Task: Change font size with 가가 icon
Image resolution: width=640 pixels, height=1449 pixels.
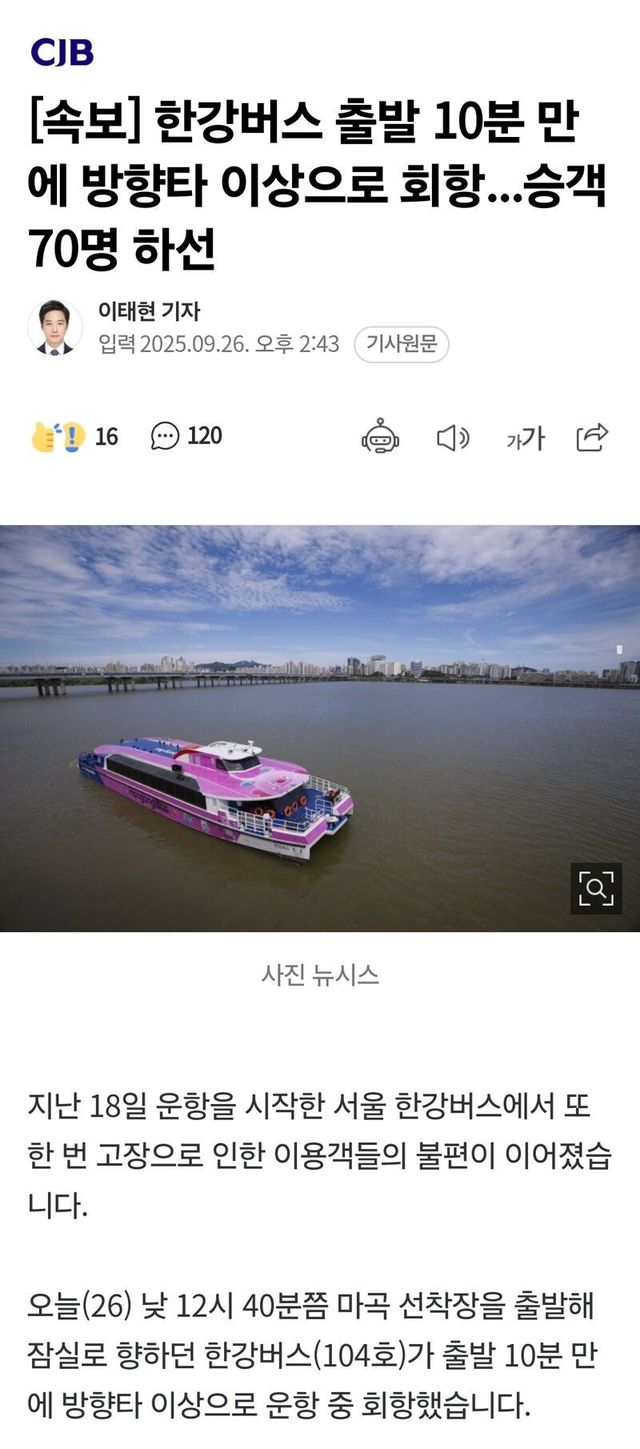Action: coord(525,438)
